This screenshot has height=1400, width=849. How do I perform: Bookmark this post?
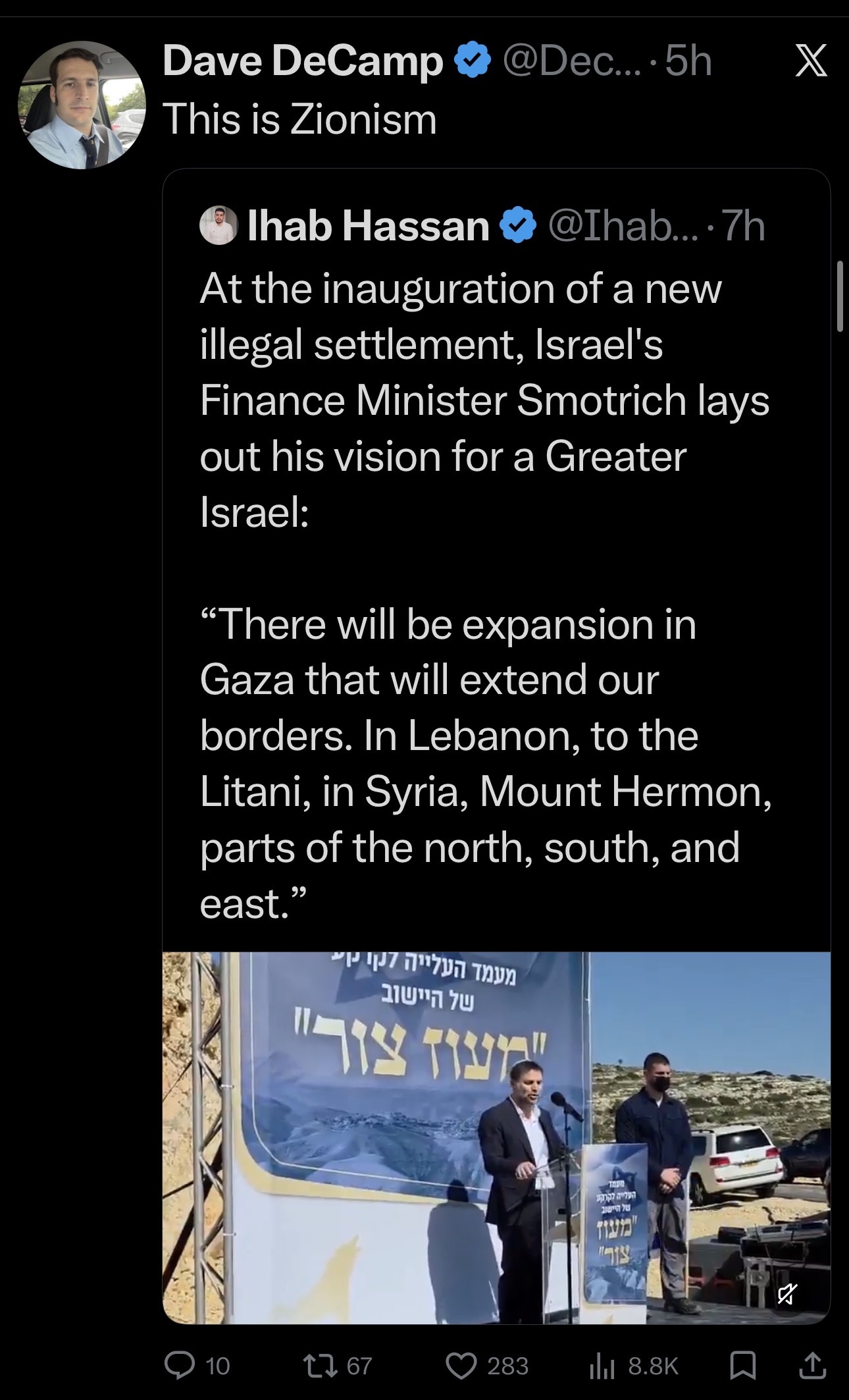(742, 1365)
